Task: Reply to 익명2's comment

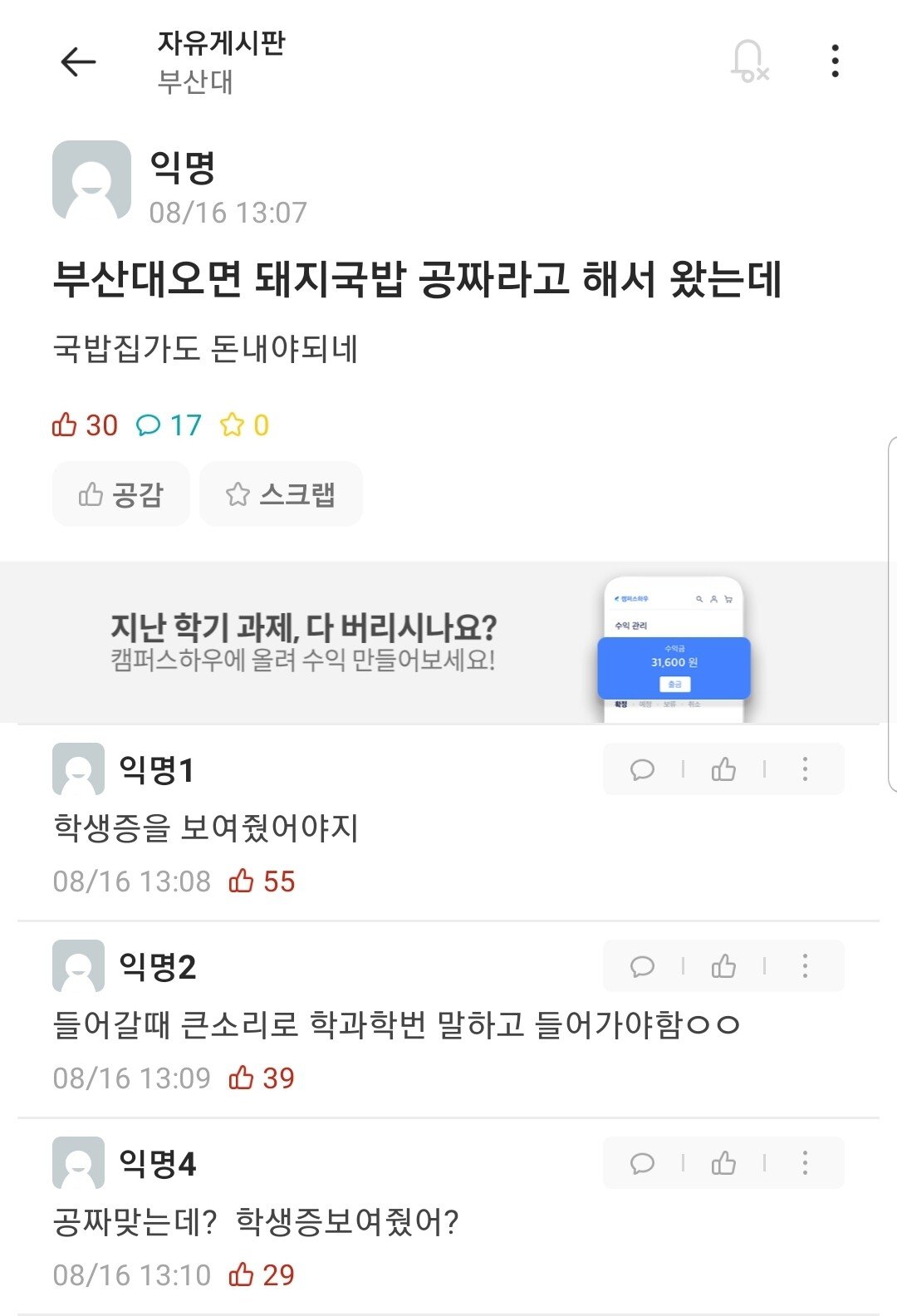Action: tap(642, 966)
